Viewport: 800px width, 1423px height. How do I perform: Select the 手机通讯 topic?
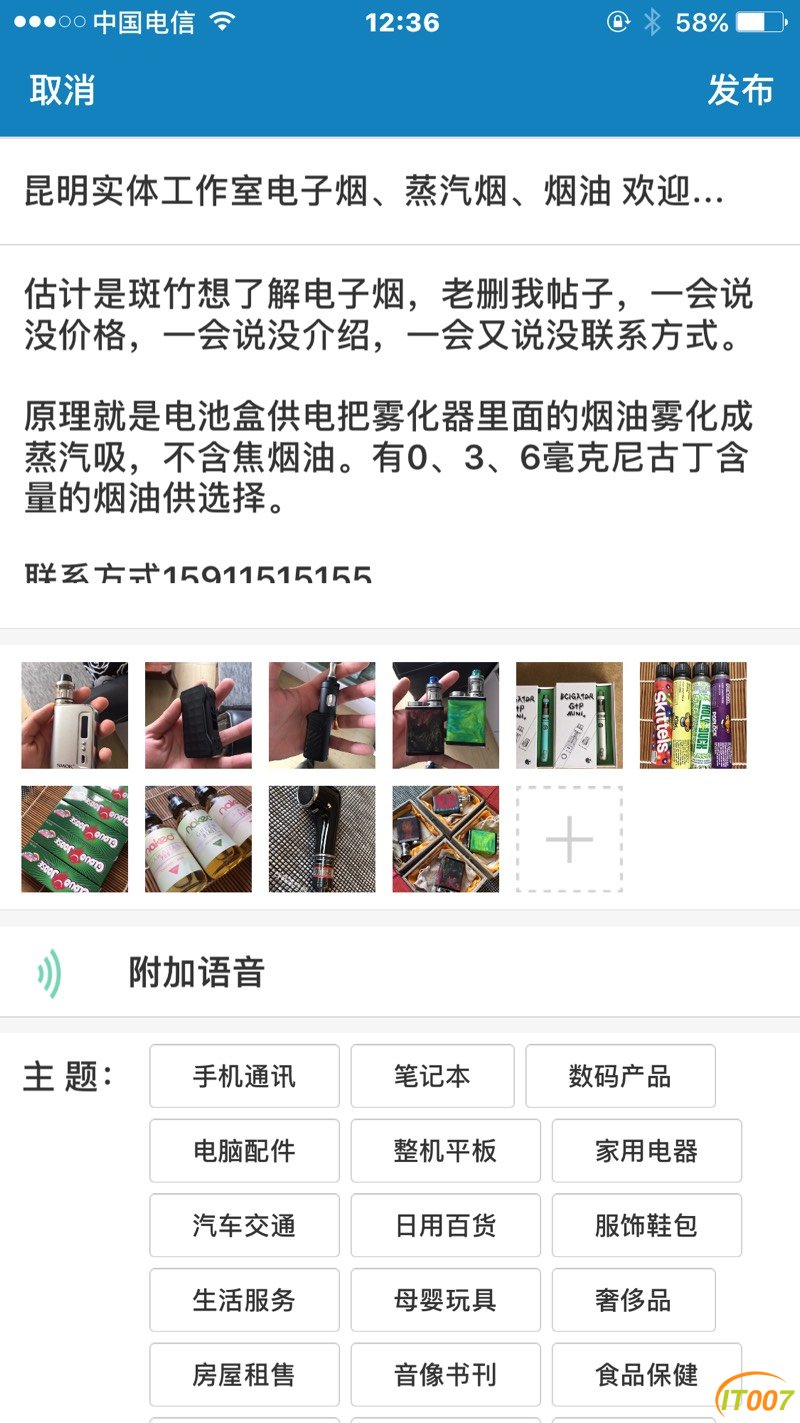(x=244, y=1076)
